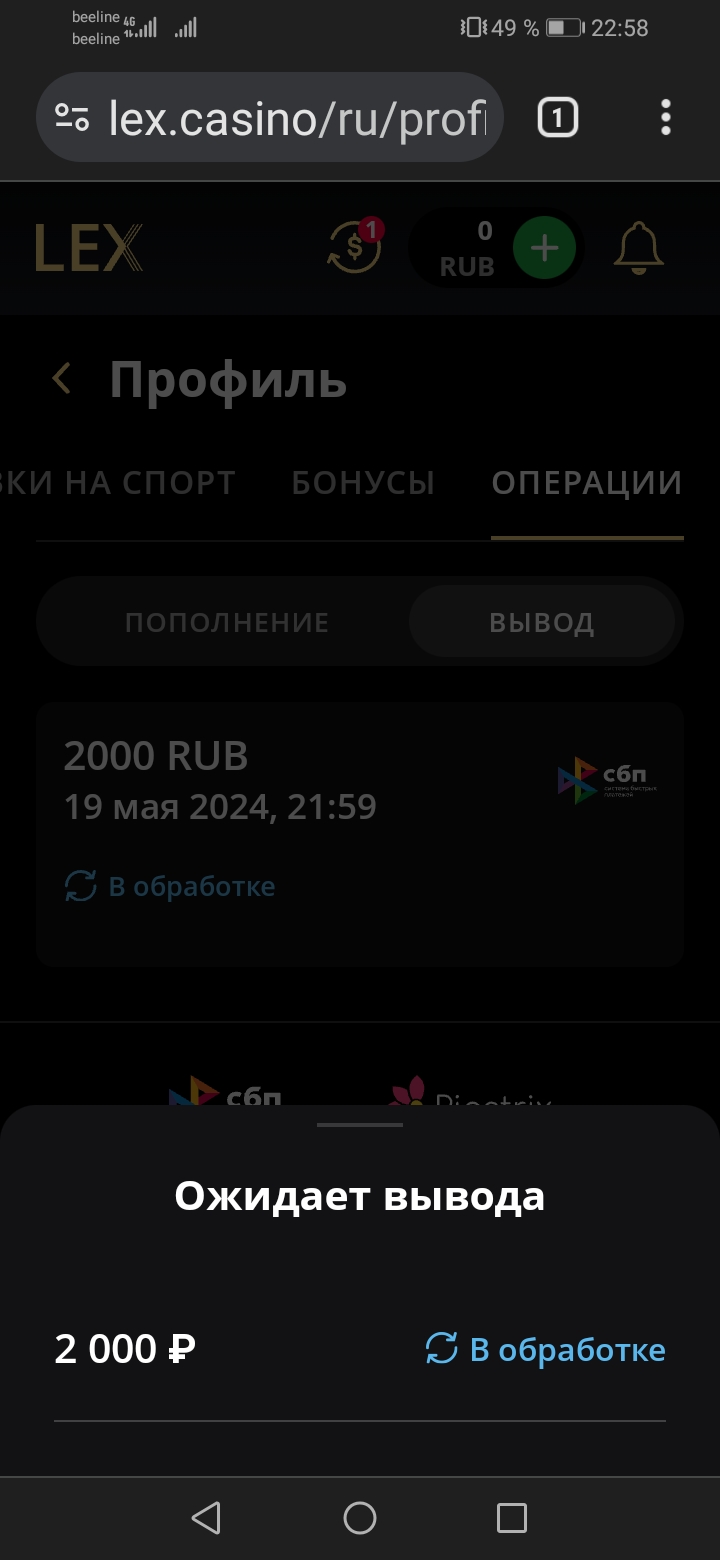
Task: Tap the green plus deposit button
Action: (x=544, y=248)
